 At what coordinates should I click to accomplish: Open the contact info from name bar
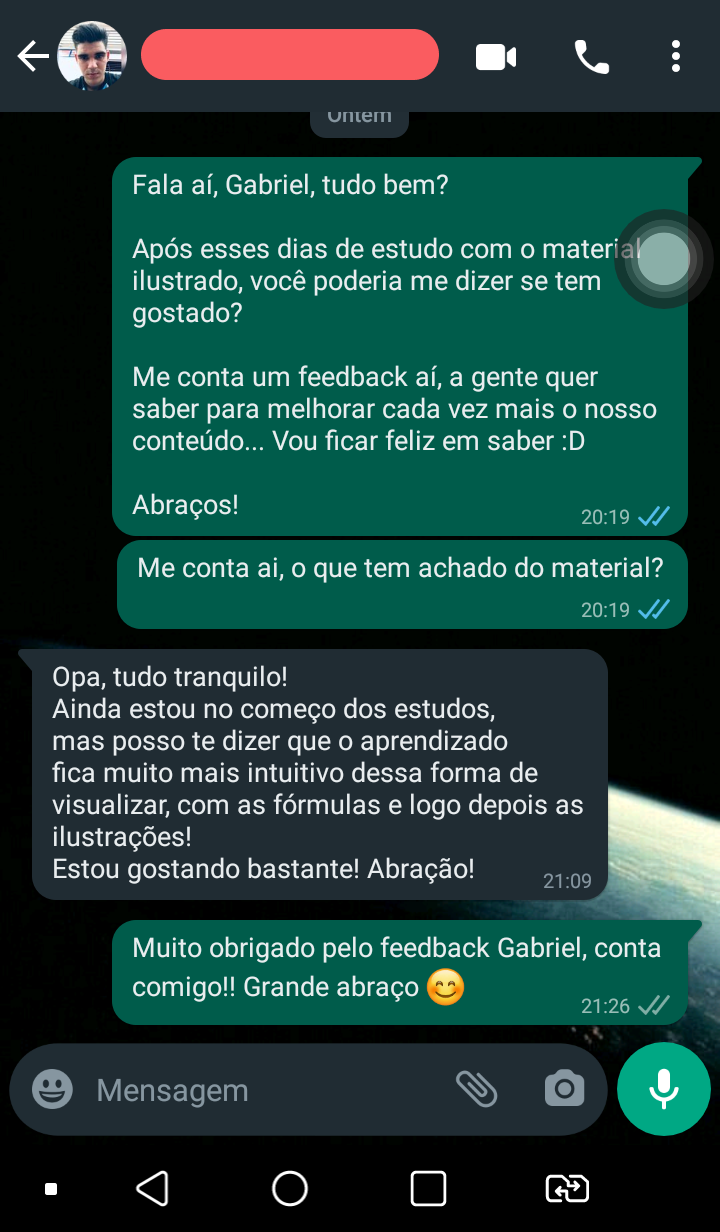coord(290,55)
